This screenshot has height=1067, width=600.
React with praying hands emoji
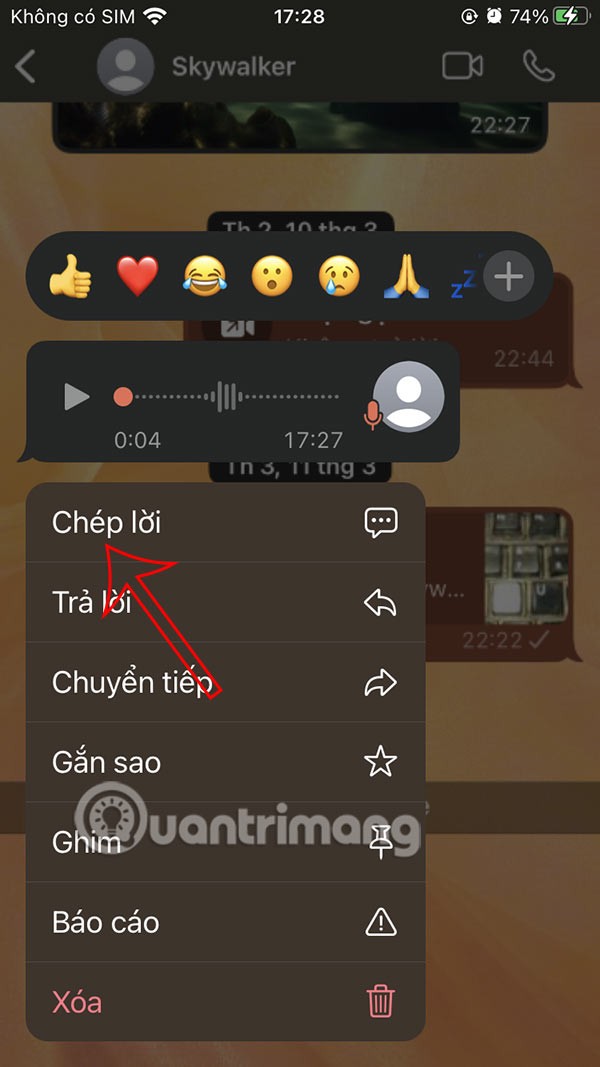tap(405, 276)
